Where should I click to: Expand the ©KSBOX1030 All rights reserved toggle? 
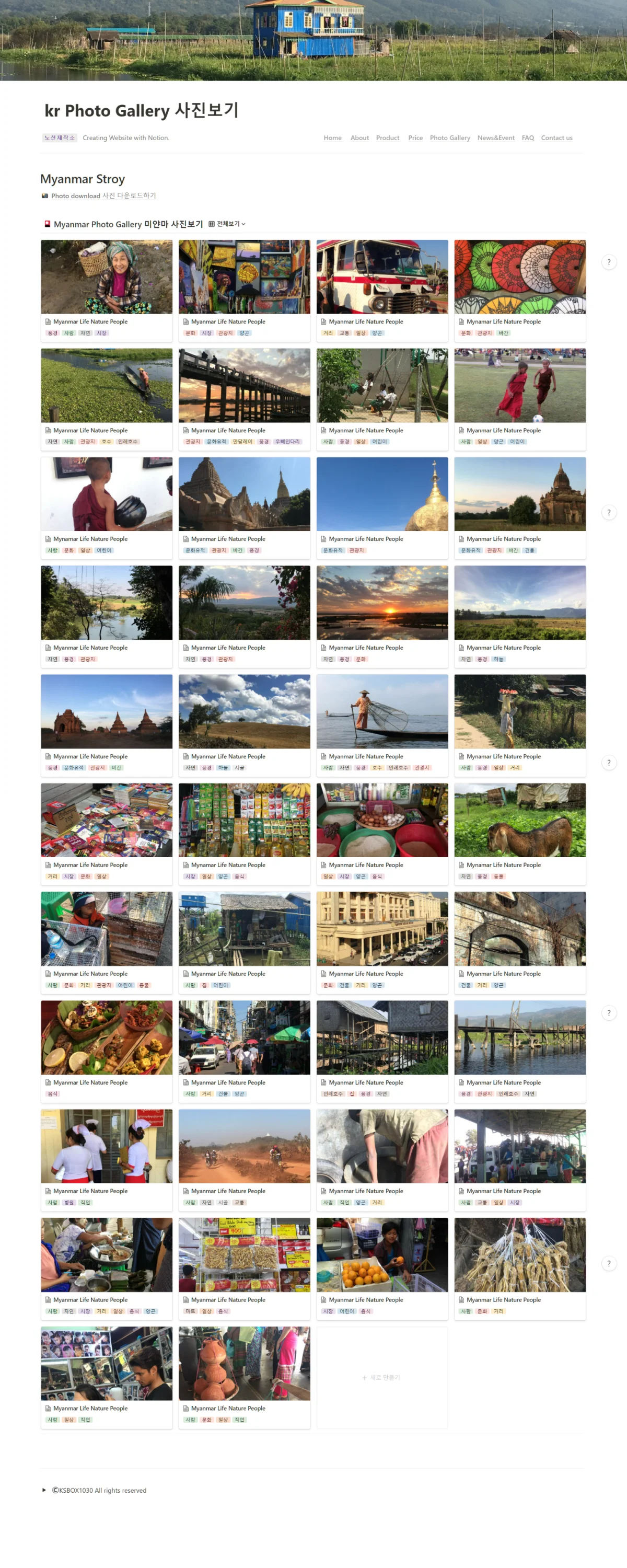pyautogui.click(x=44, y=1490)
